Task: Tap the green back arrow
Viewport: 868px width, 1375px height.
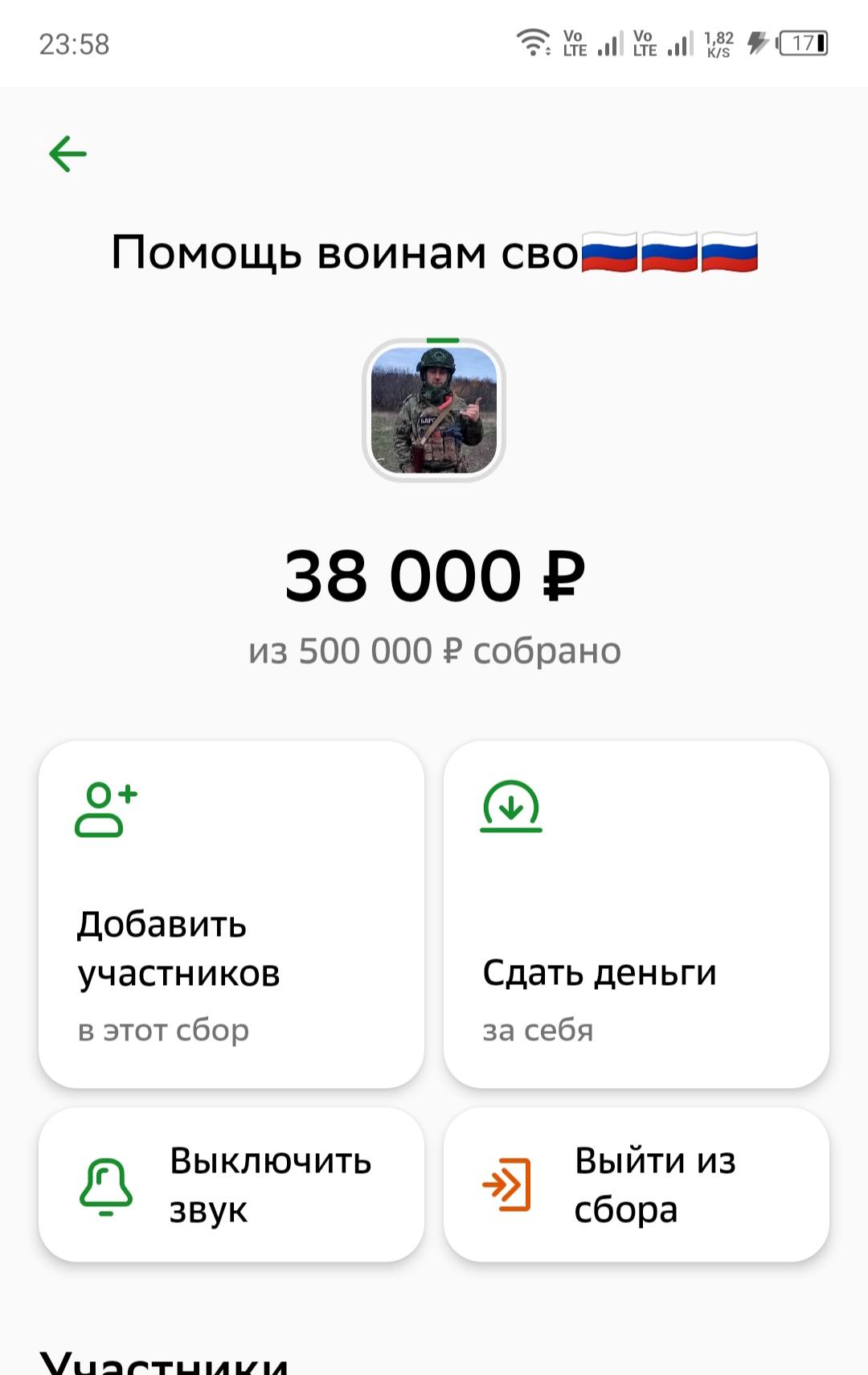Action: 68,153
